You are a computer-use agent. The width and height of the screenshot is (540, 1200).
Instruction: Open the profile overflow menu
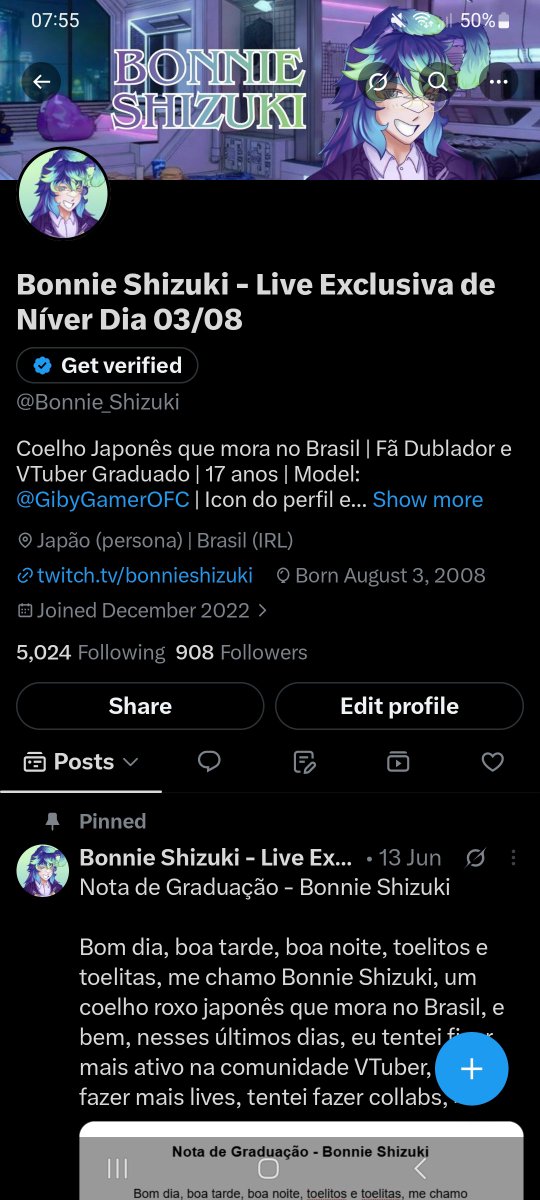pyautogui.click(x=497, y=82)
